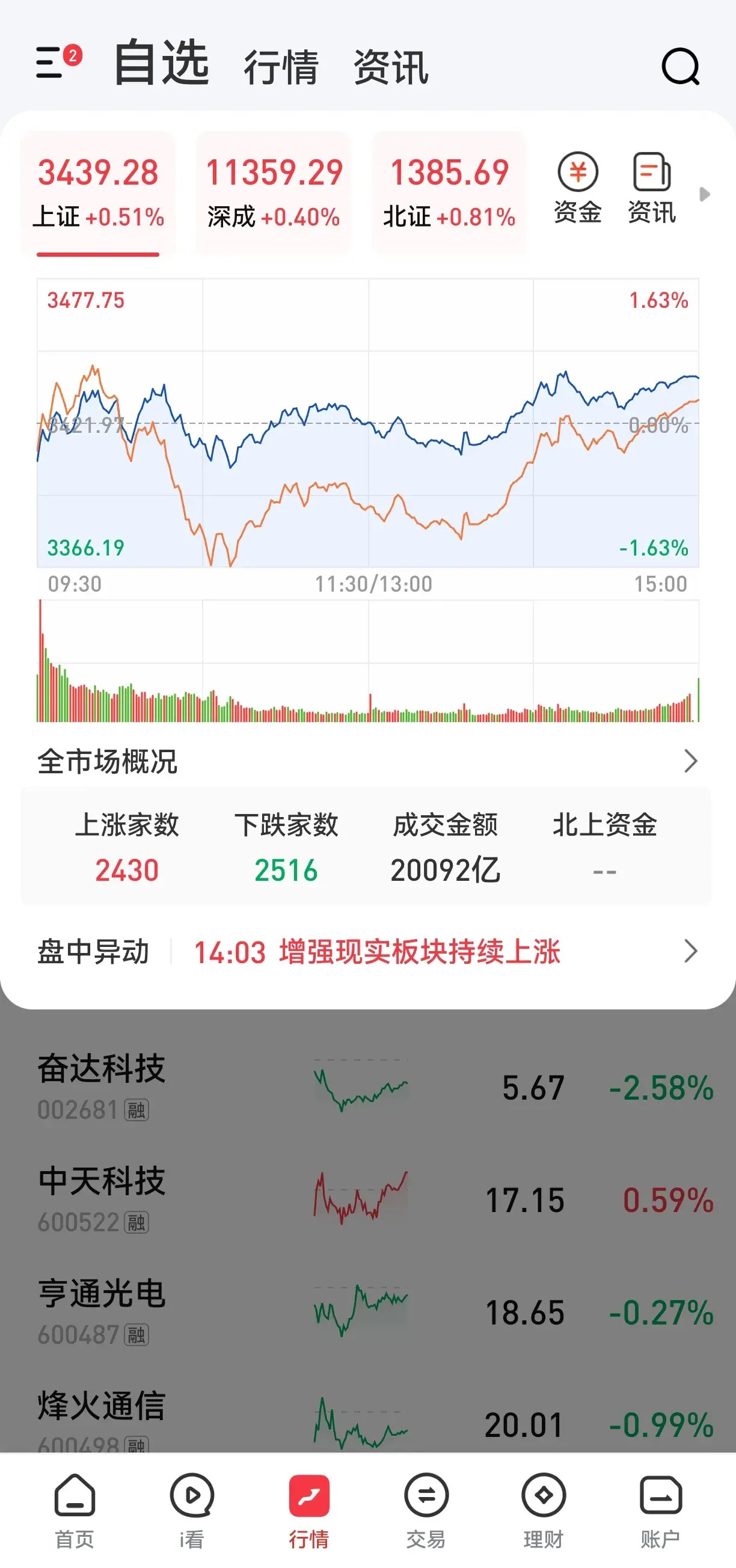Tap the search magnifier icon
Viewport: 736px width, 1568px height.
(x=680, y=66)
